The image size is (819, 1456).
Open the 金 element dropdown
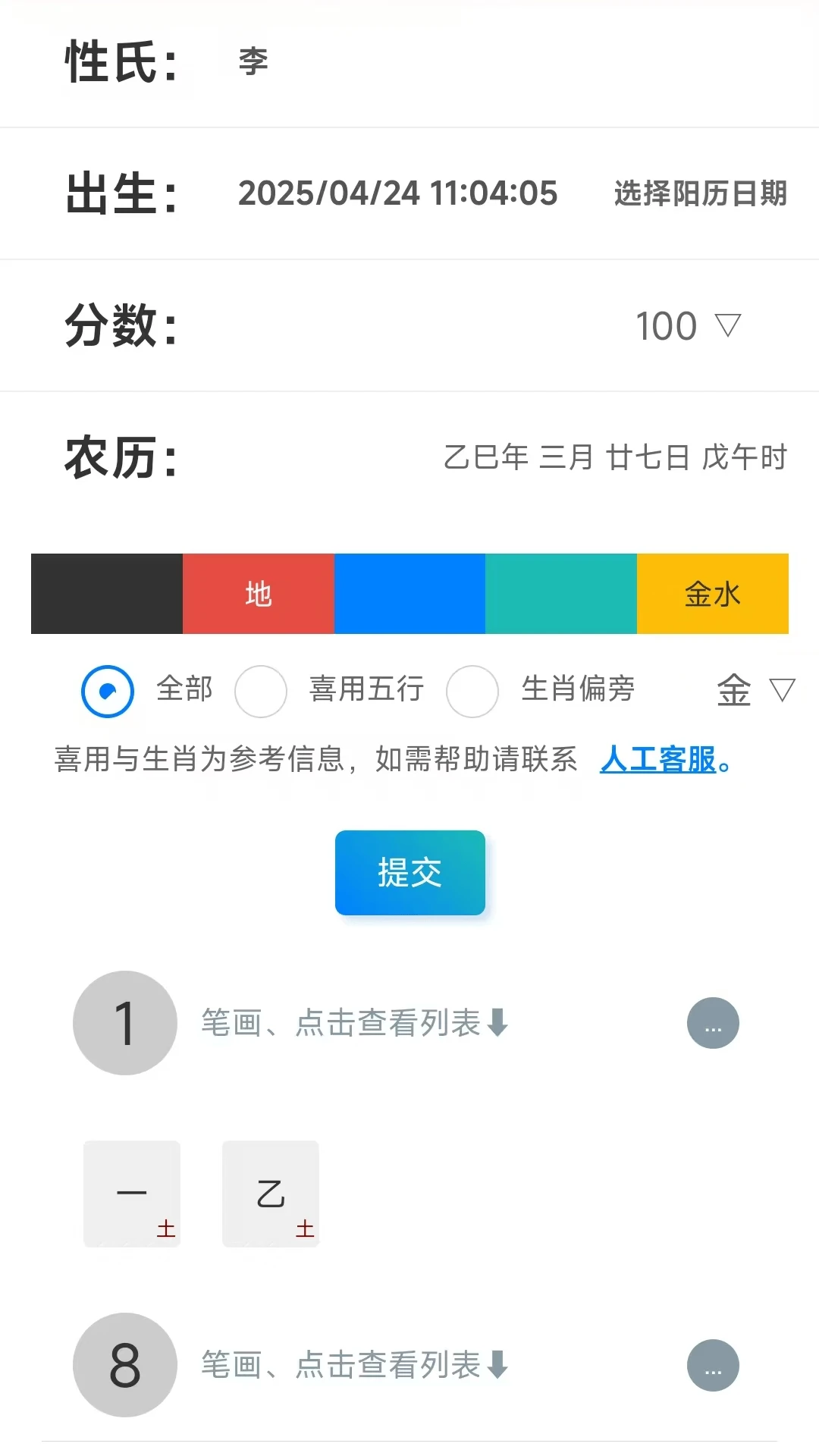[x=755, y=691]
